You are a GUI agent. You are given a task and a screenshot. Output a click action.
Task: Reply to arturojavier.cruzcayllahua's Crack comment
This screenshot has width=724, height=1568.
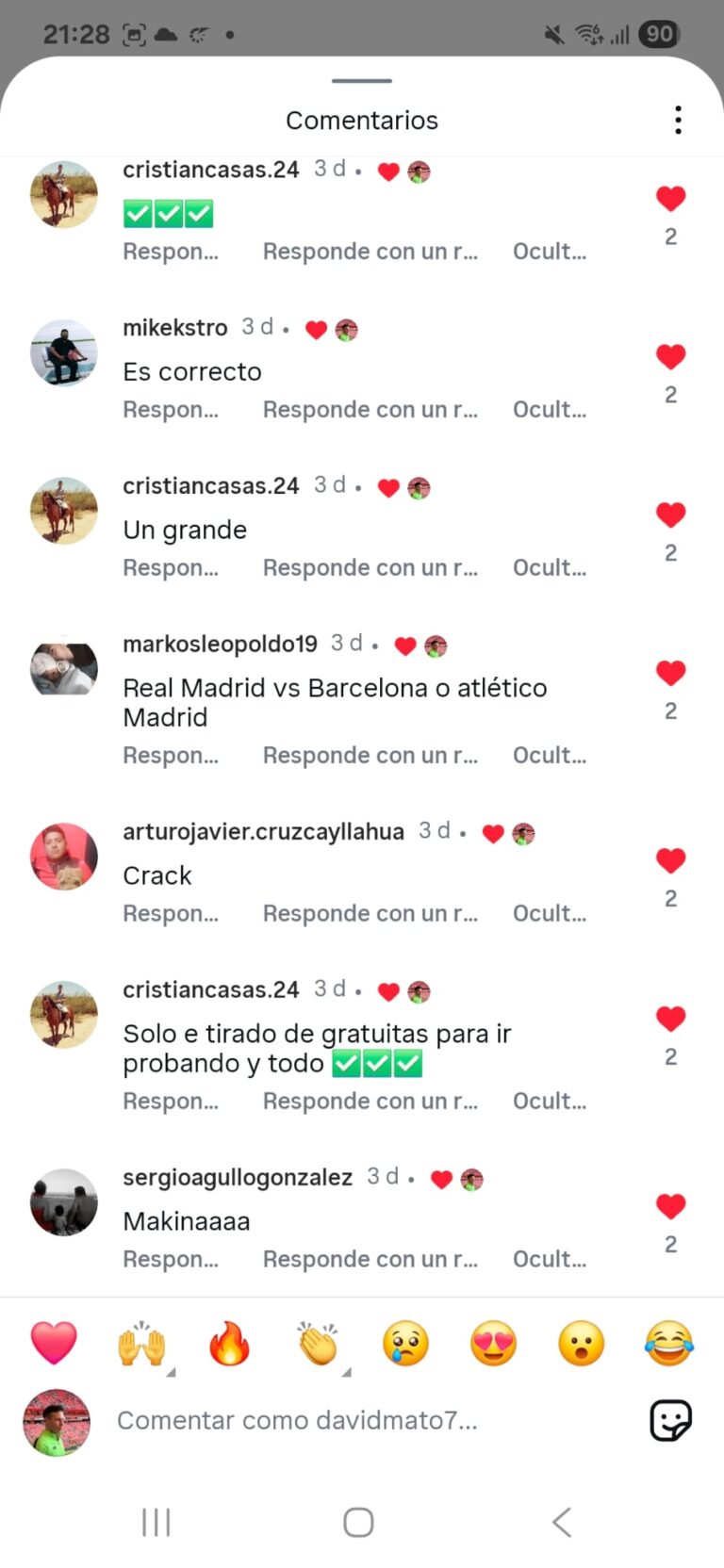point(171,914)
